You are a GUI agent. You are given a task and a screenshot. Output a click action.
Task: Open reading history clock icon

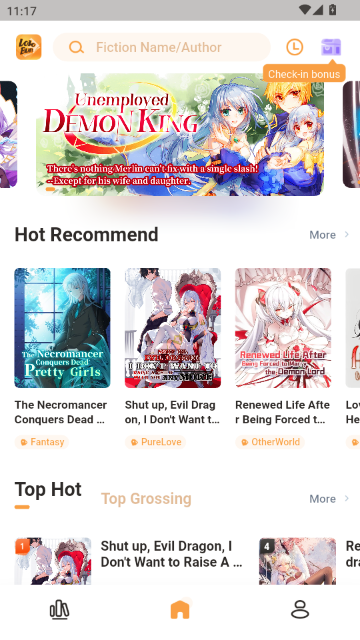(294, 47)
